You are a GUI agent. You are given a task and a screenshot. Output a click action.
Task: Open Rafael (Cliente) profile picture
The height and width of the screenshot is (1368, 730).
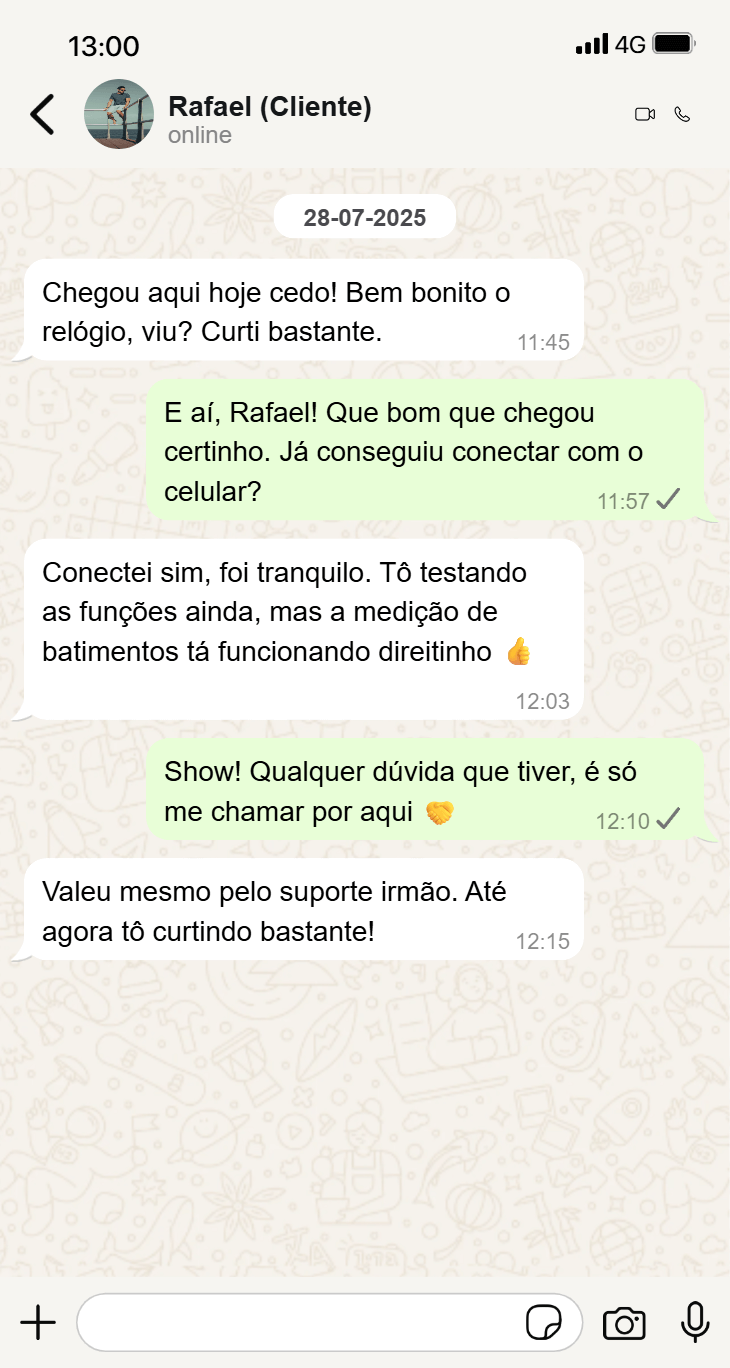coord(119,114)
